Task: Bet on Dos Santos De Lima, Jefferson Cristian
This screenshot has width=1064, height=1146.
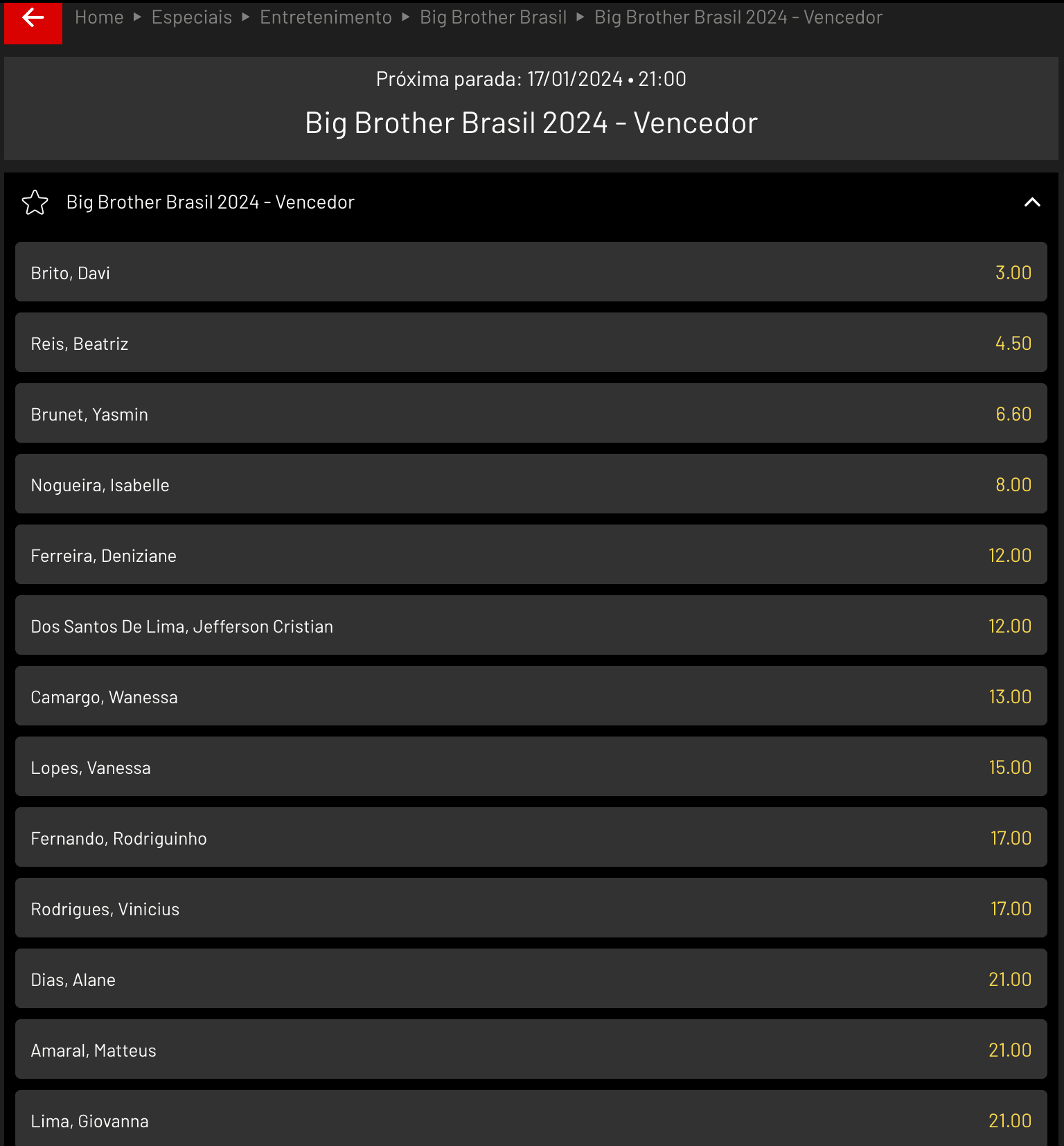Action: point(531,625)
